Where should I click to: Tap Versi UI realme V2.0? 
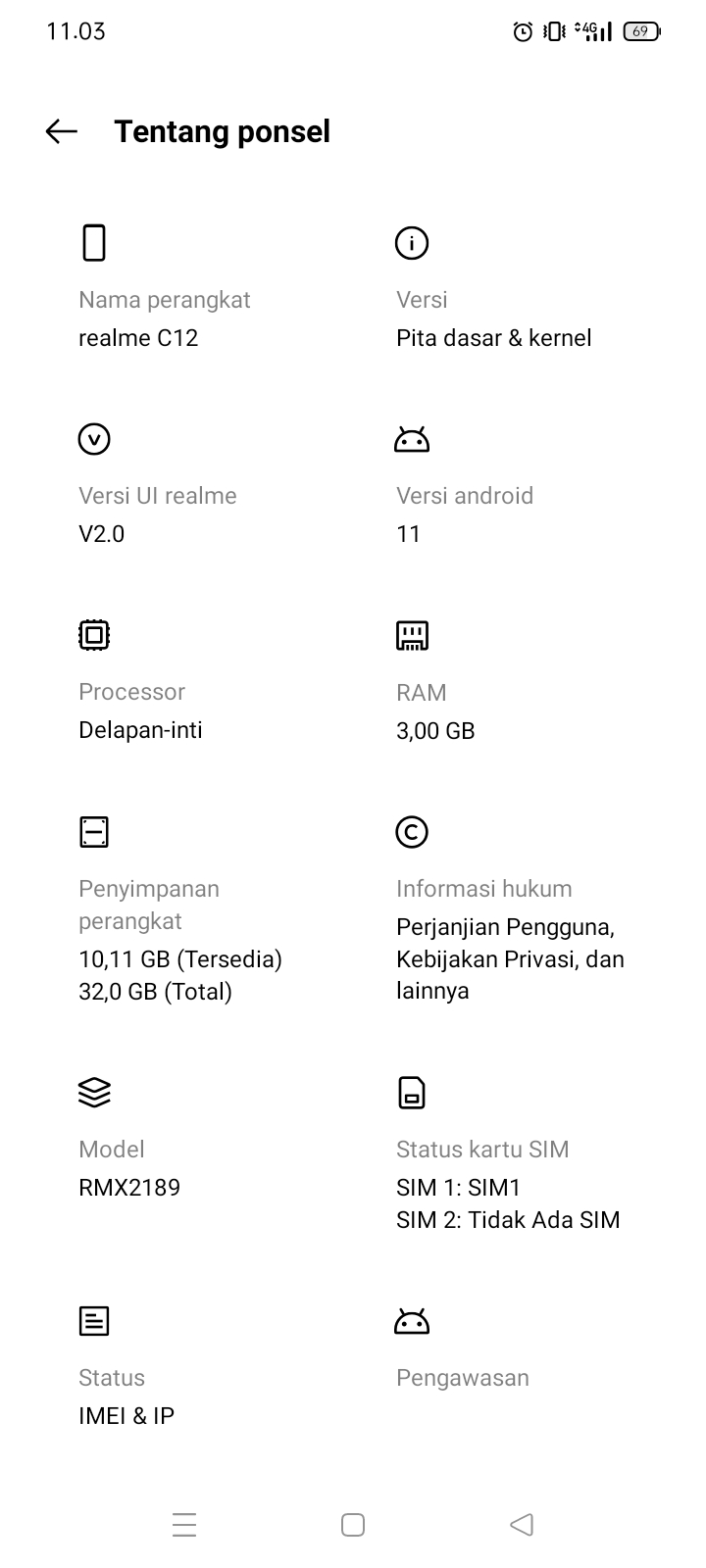point(196,483)
